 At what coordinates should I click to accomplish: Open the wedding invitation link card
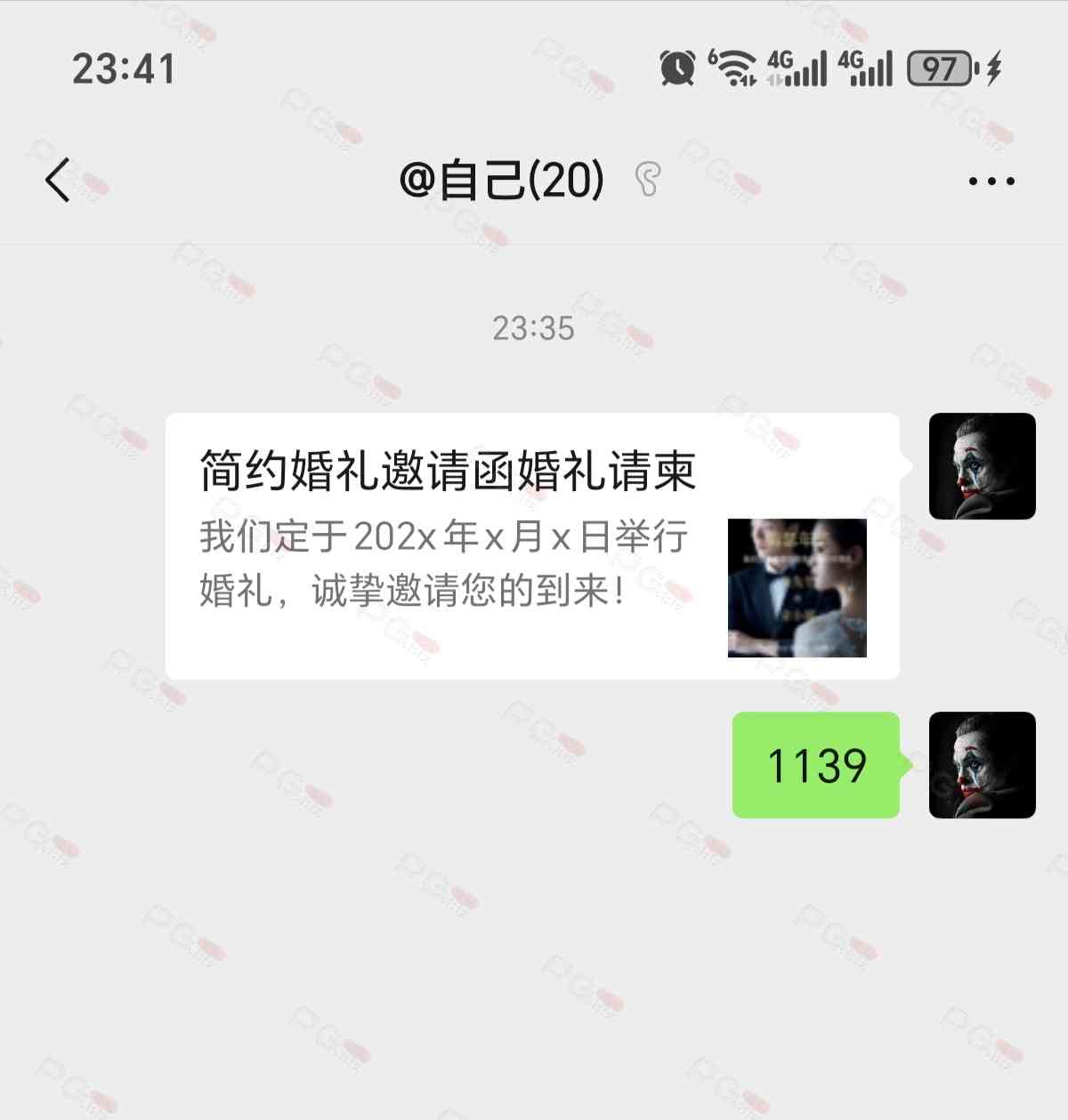(531, 546)
